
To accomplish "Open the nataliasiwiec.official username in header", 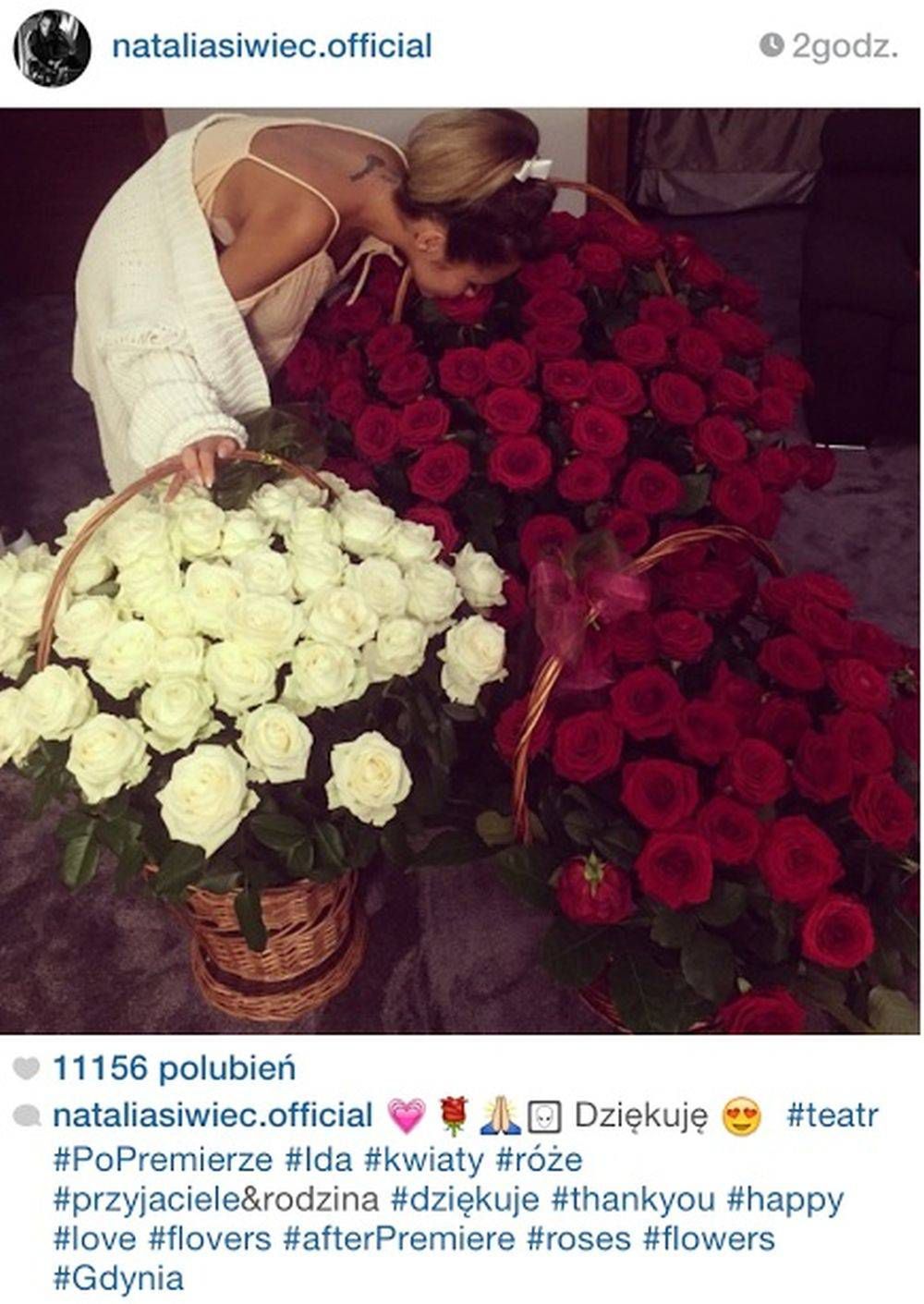I will [271, 46].
